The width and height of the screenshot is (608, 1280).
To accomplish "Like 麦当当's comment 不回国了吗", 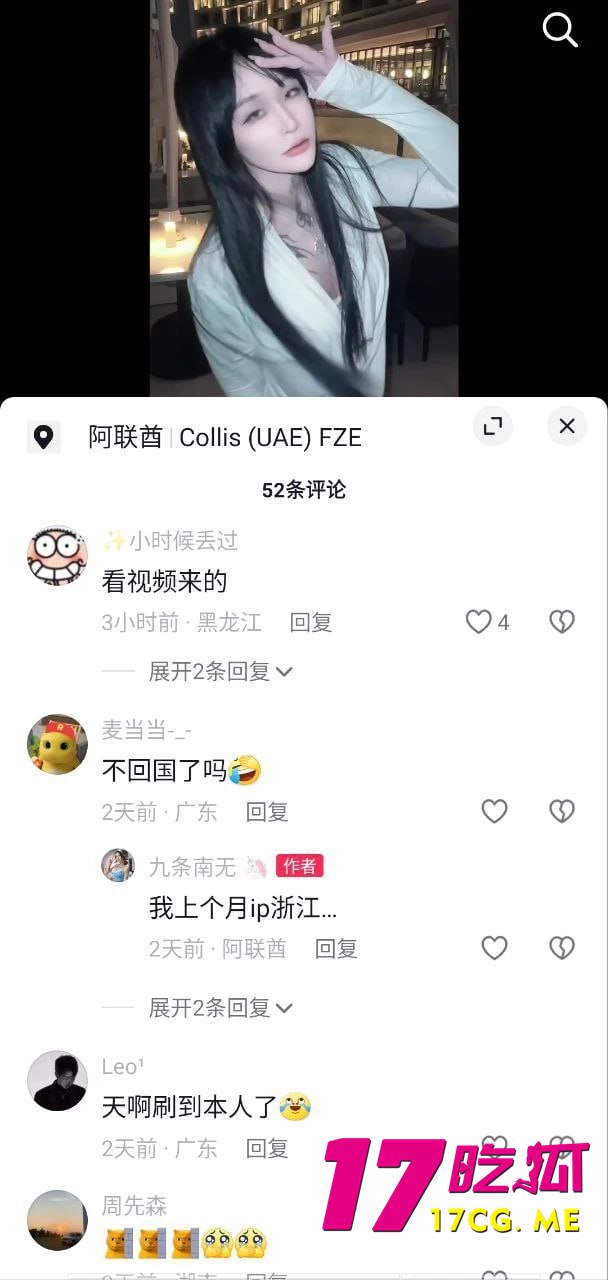I will click(x=494, y=811).
